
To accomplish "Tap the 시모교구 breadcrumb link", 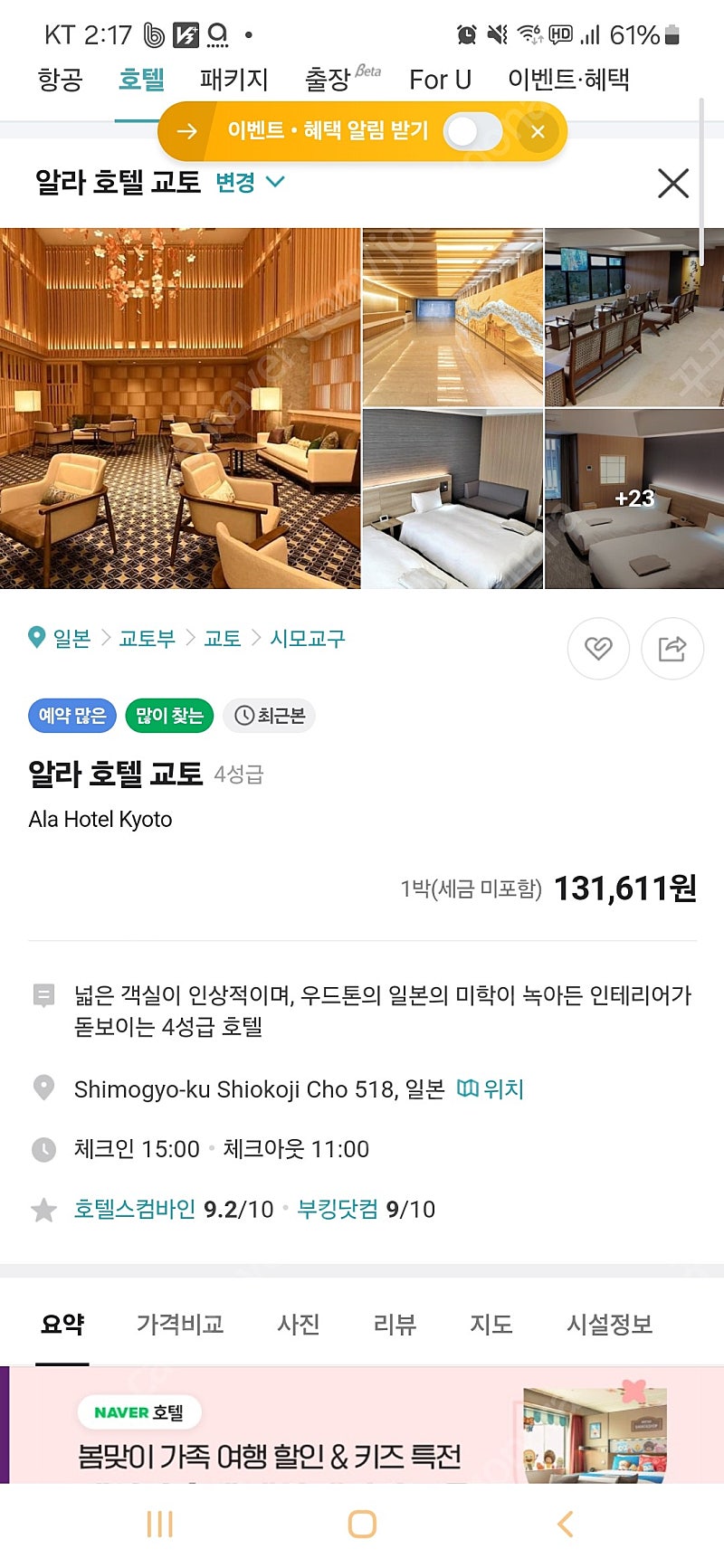I will click(308, 639).
